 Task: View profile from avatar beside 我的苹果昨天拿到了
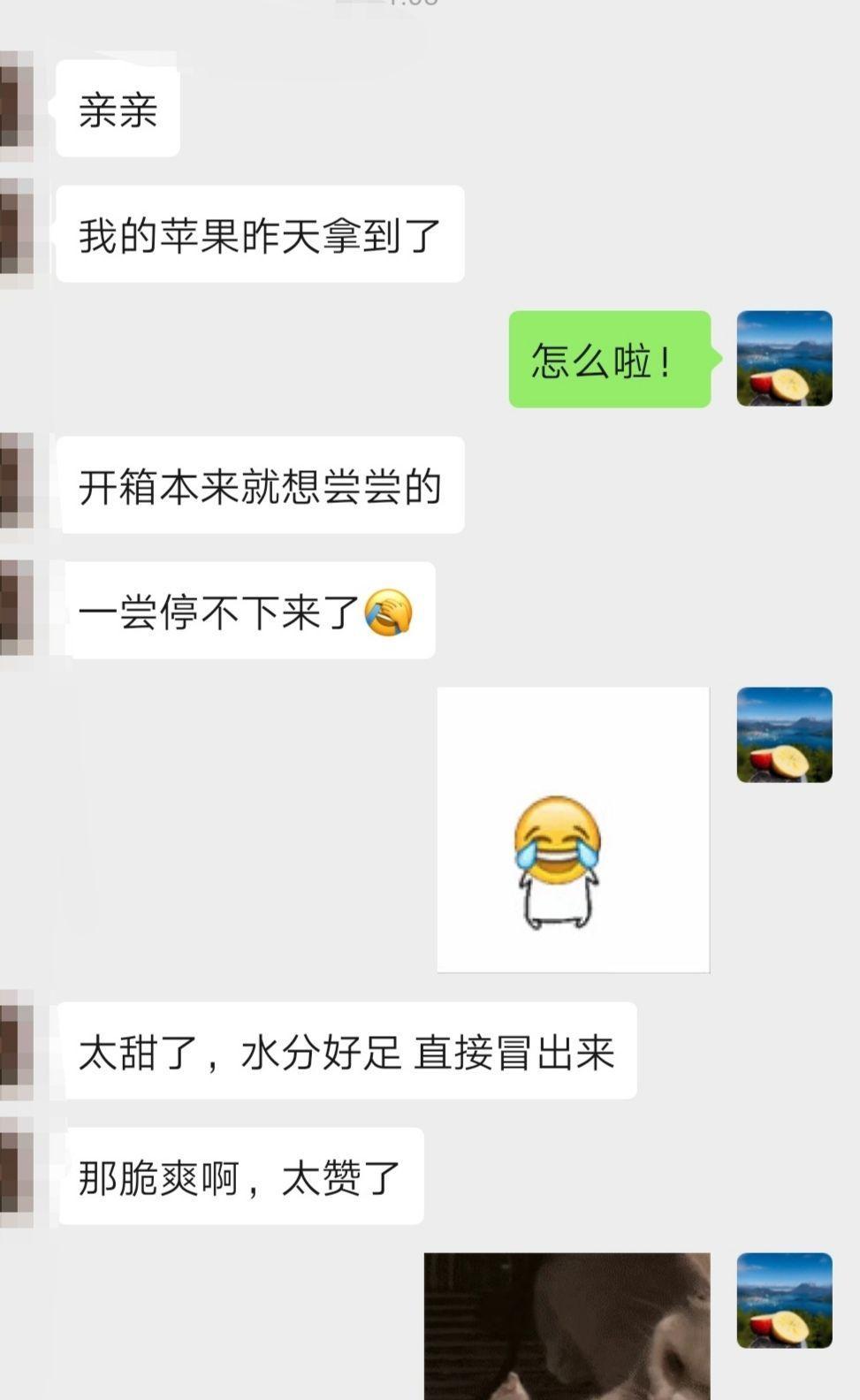point(16,233)
